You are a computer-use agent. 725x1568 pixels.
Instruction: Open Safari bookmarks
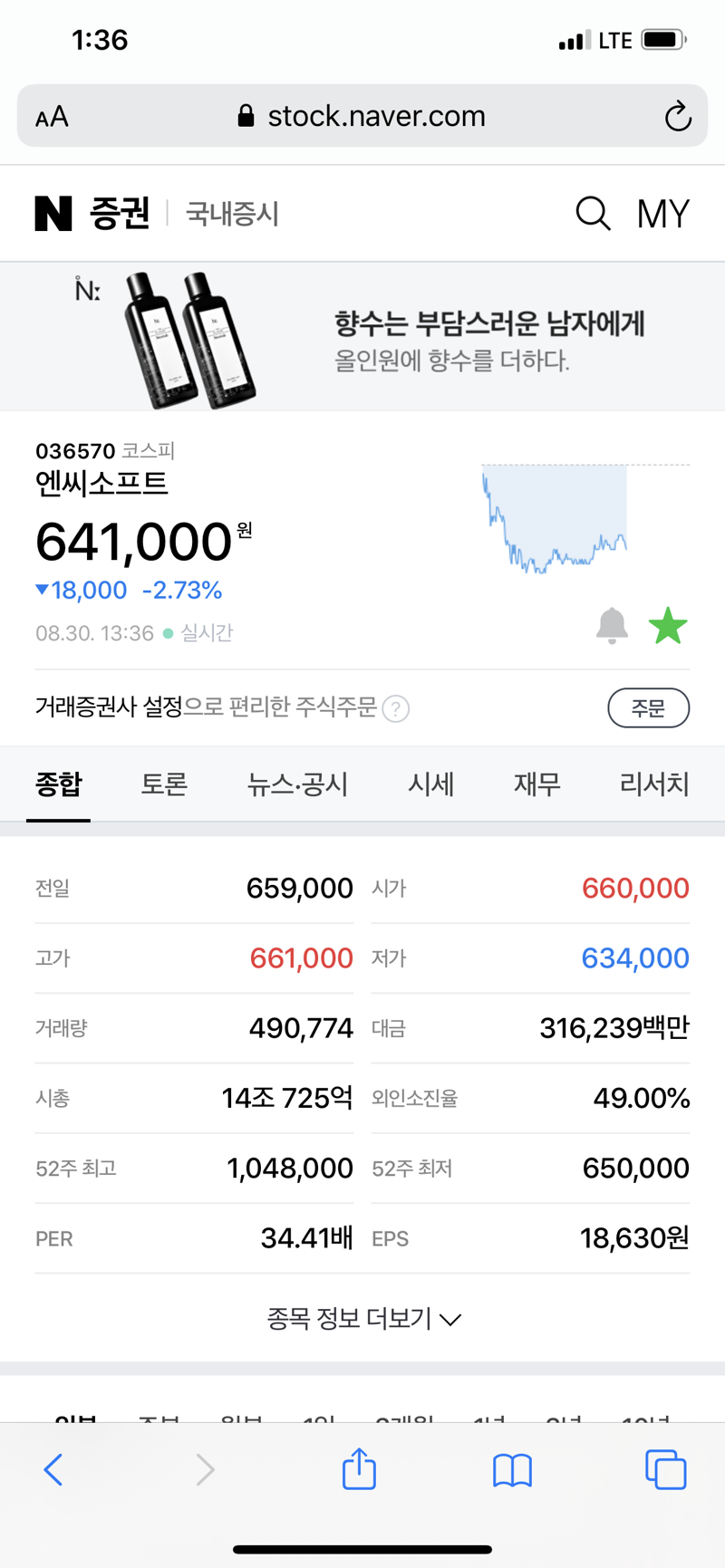[x=512, y=1470]
